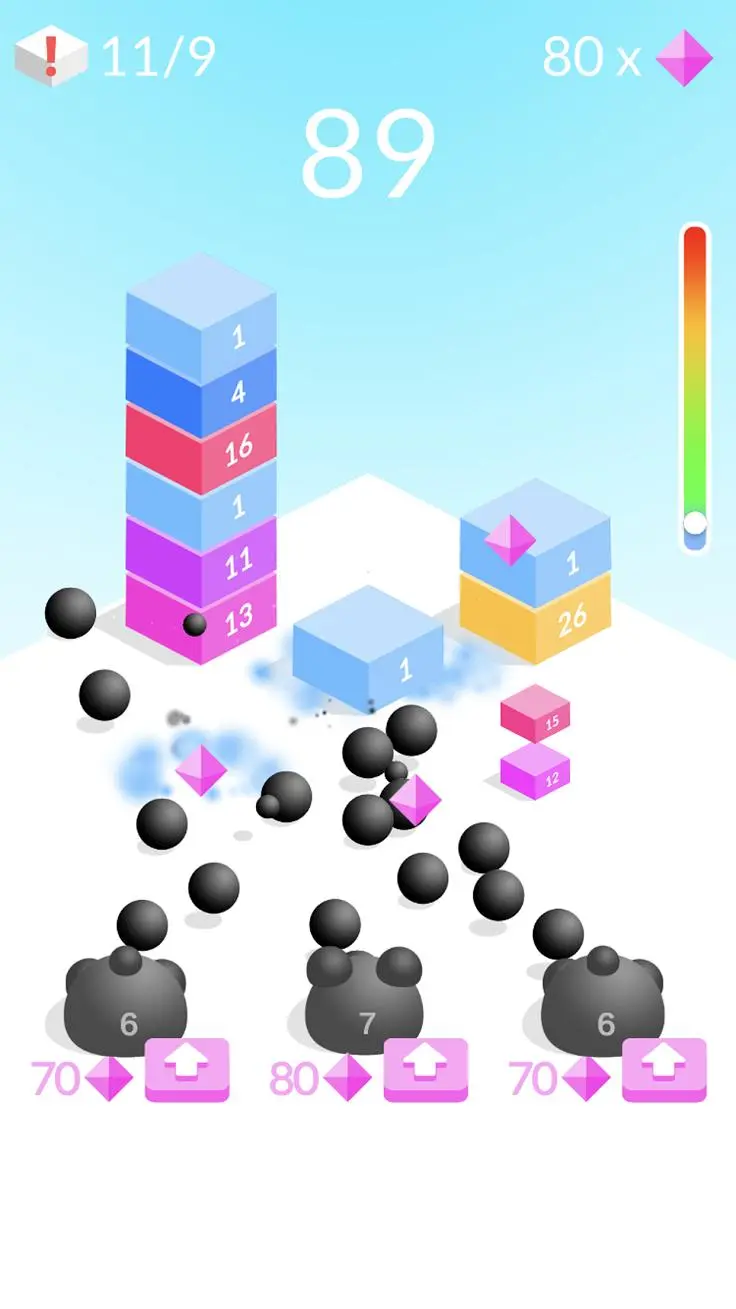
Task: Tap the right cannon labeled 6
Action: pyautogui.click(x=603, y=1005)
